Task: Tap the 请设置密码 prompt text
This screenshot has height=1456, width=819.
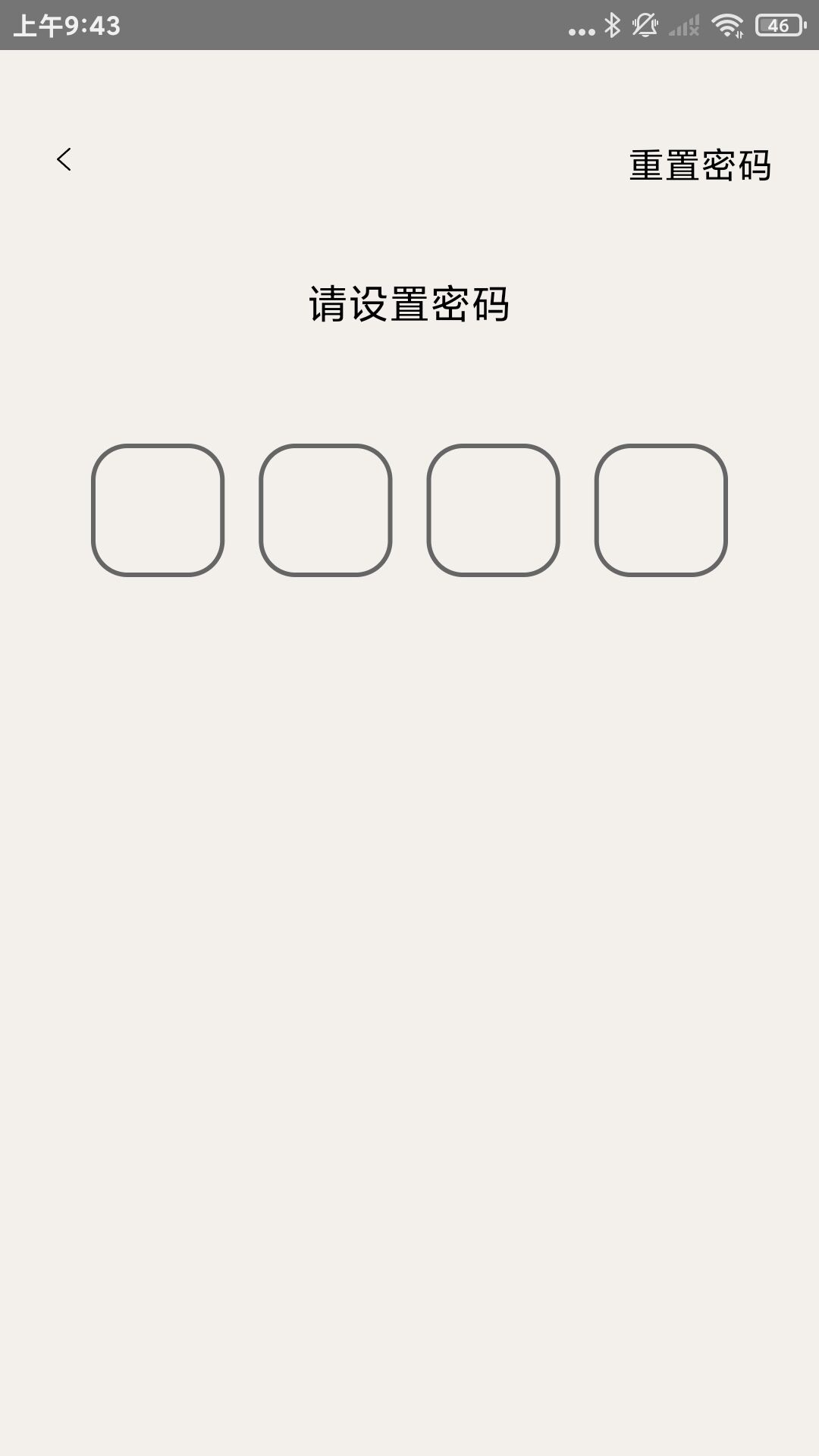Action: coord(409,303)
